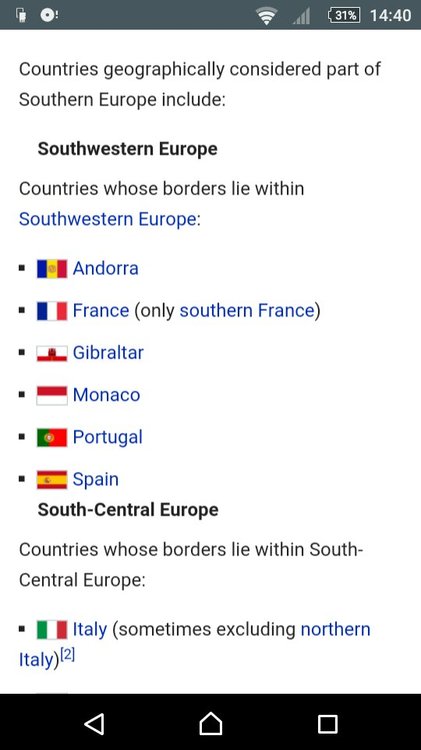Viewport: 421px width, 750px height.
Task: Tap the footnote reference [2]
Action: tap(67, 655)
